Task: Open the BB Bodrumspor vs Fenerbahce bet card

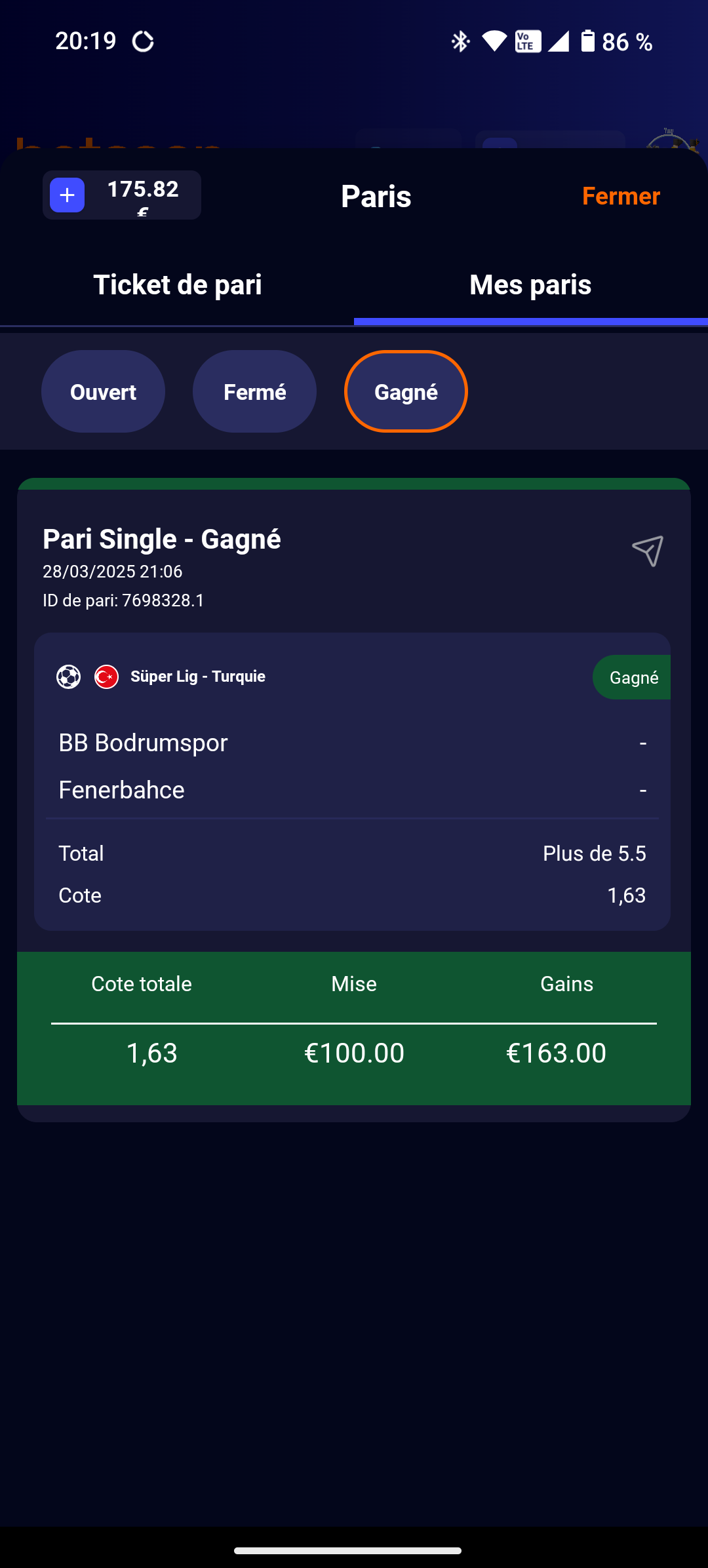Action: [x=352, y=781]
